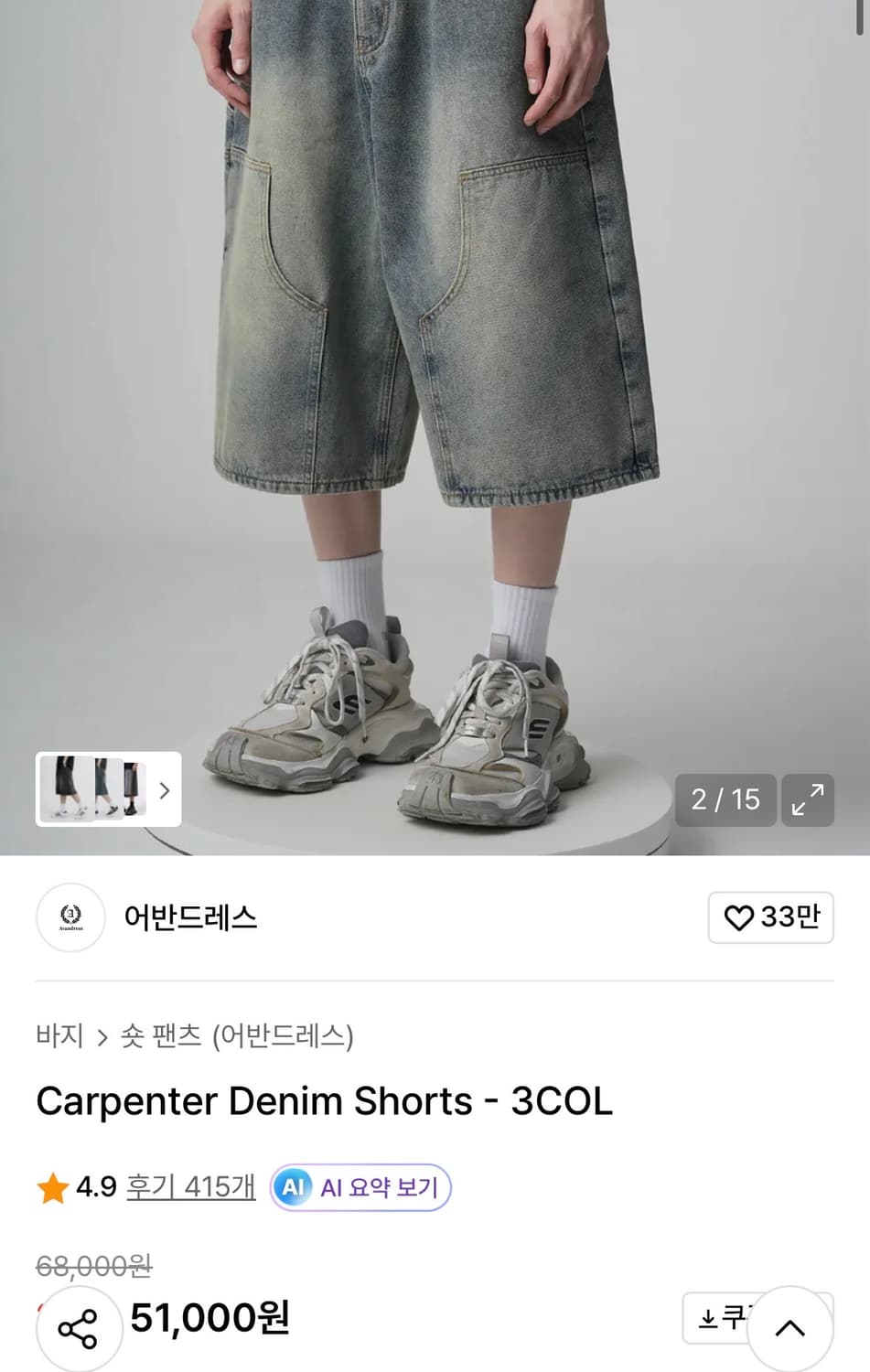Click the brand name 어반드레스
The image size is (870, 1372).
(x=189, y=918)
